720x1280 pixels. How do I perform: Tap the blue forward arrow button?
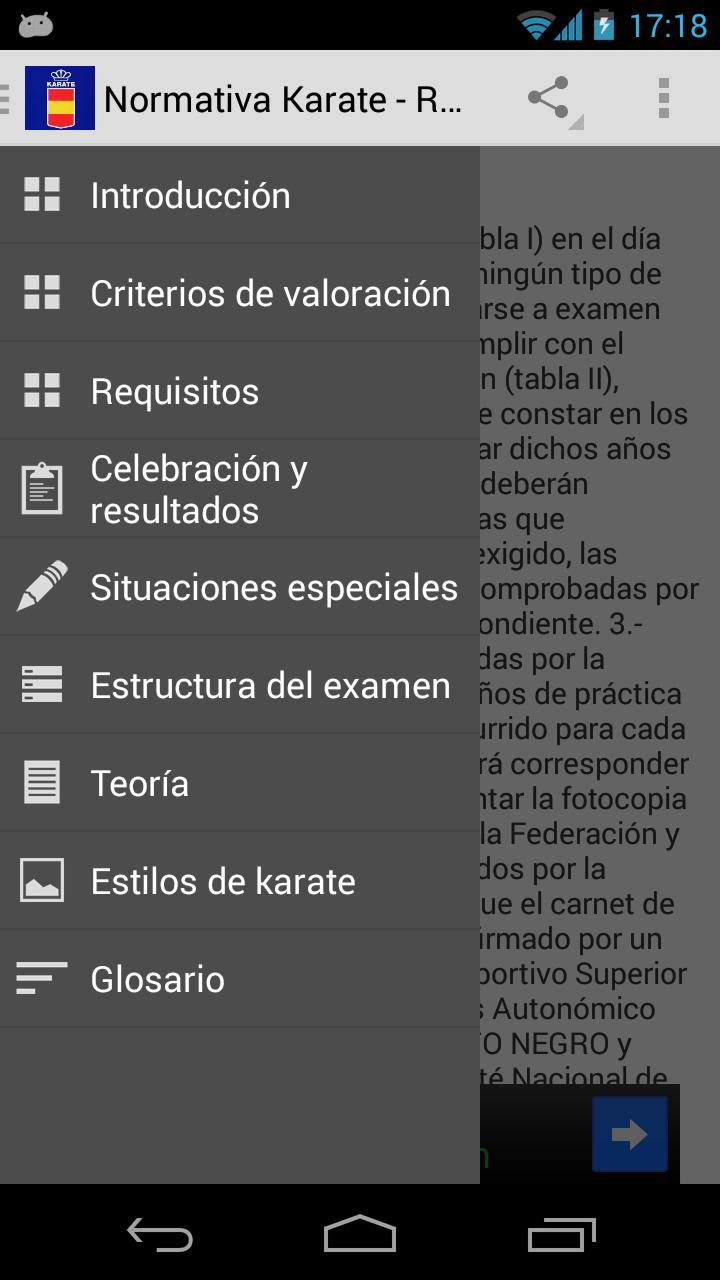(x=630, y=1133)
